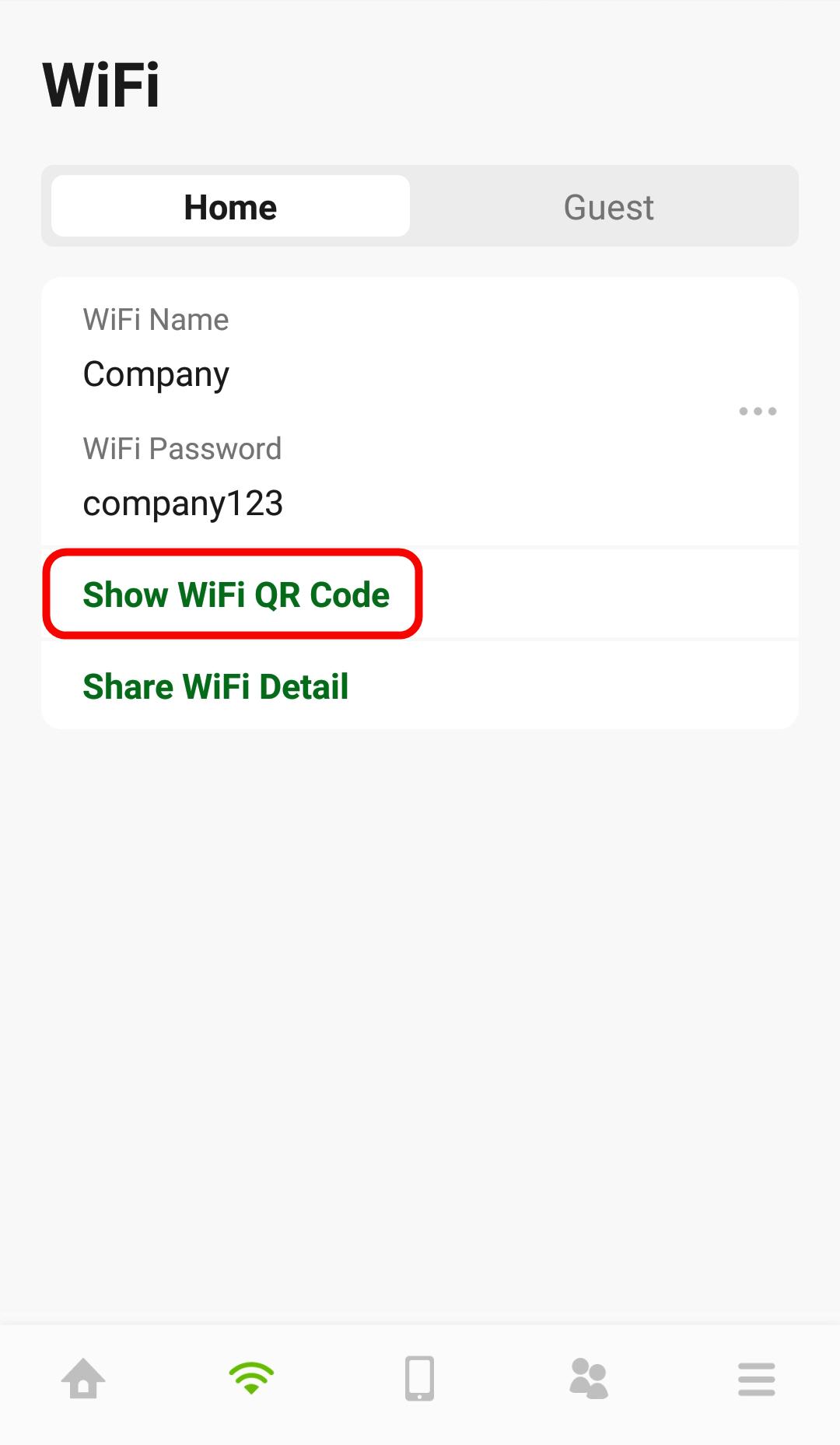Open the hamburger menu tab
This screenshot has height=1445, width=840.
coord(756,1379)
